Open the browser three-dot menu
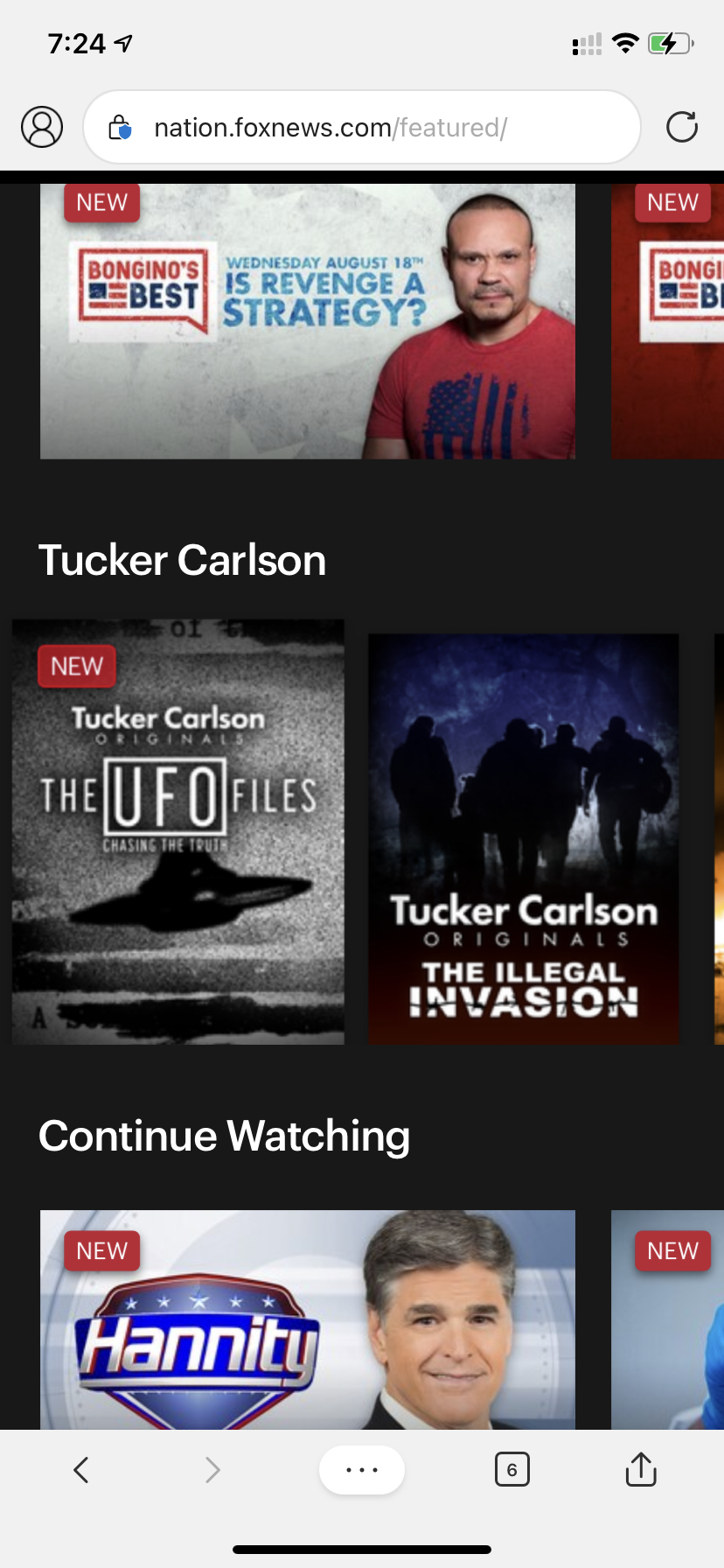This screenshot has width=724, height=1568. click(361, 1469)
